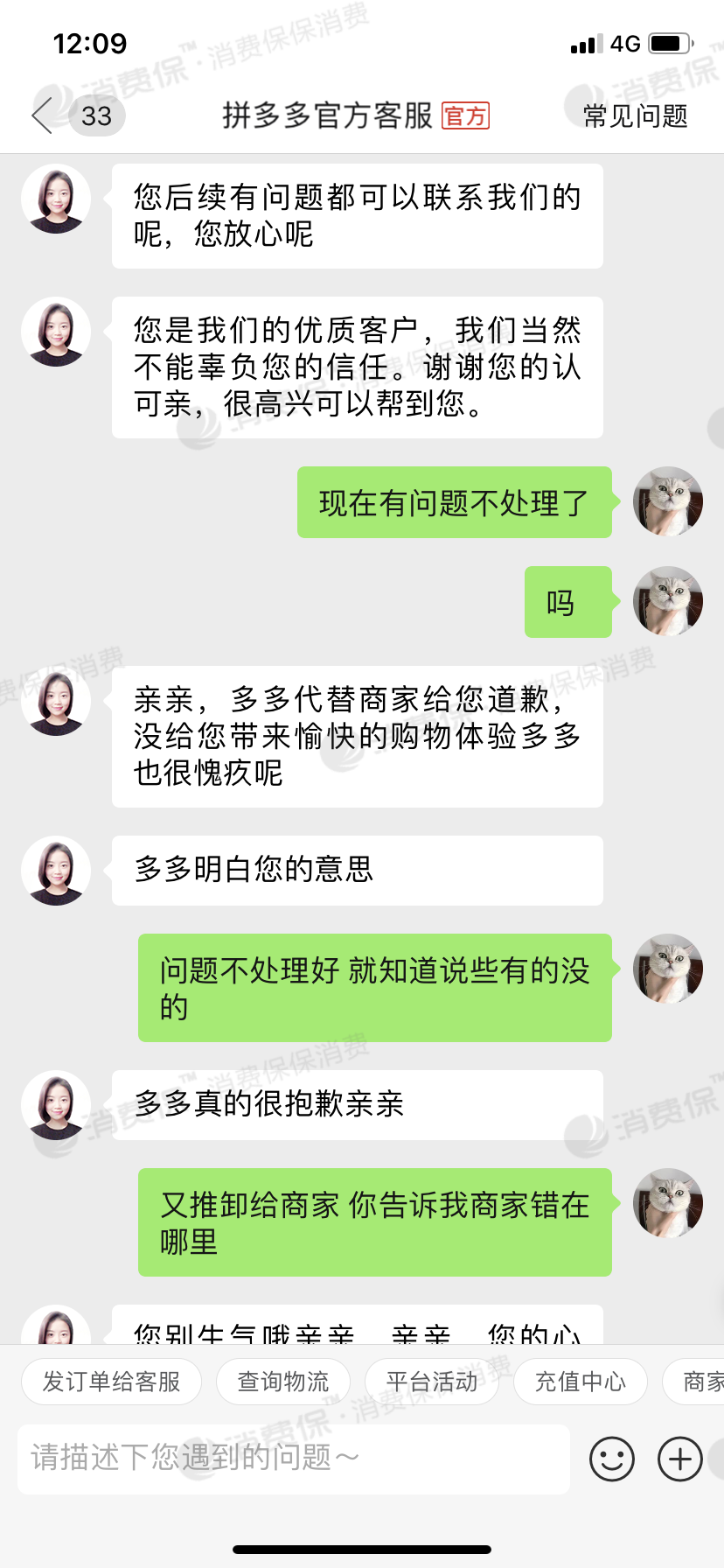Select the green bubble saying 现在有问题不处理了
This screenshot has width=724, height=1568.
[454, 502]
